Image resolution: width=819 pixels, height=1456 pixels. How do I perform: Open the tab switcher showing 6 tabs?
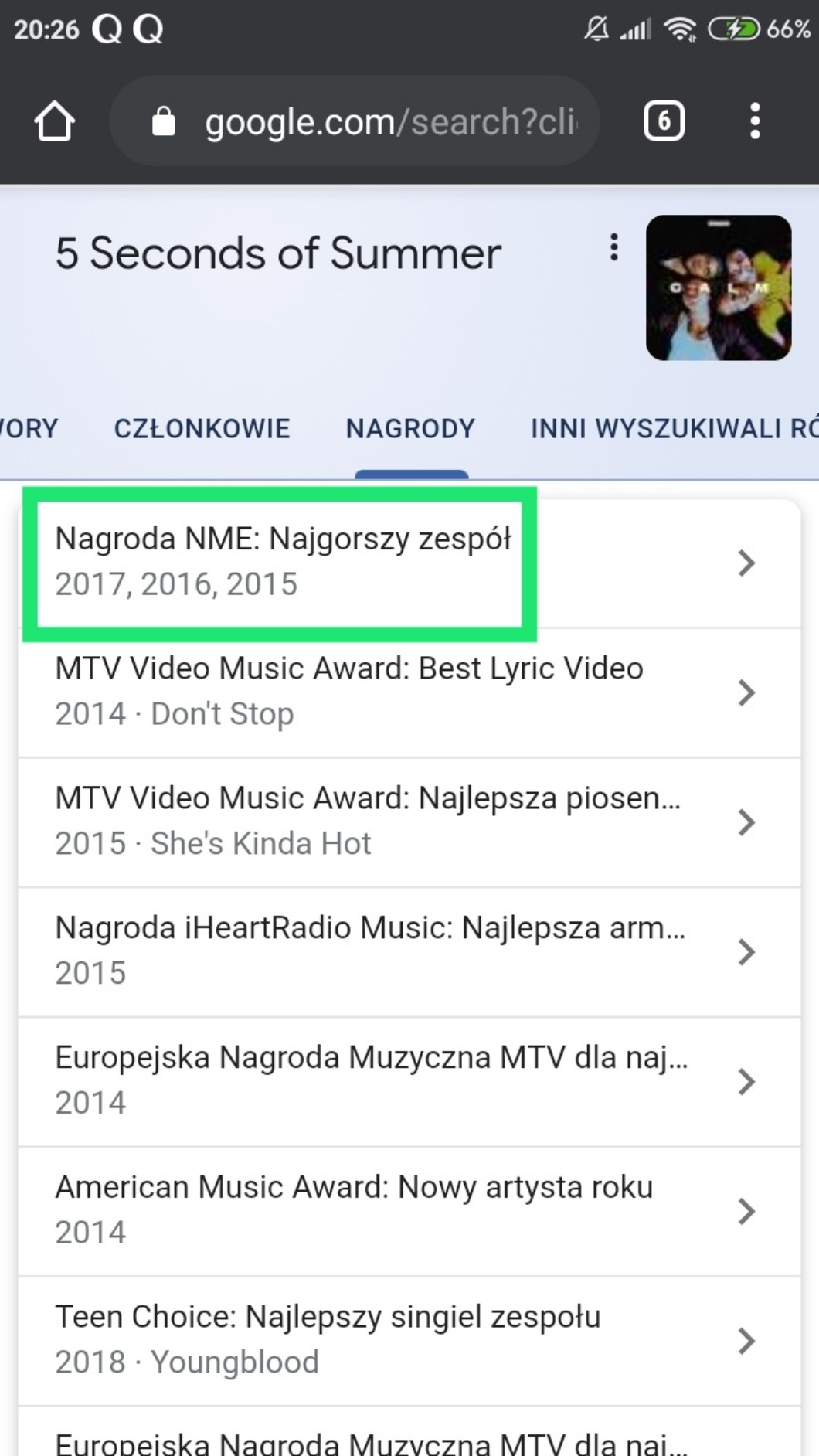click(664, 121)
